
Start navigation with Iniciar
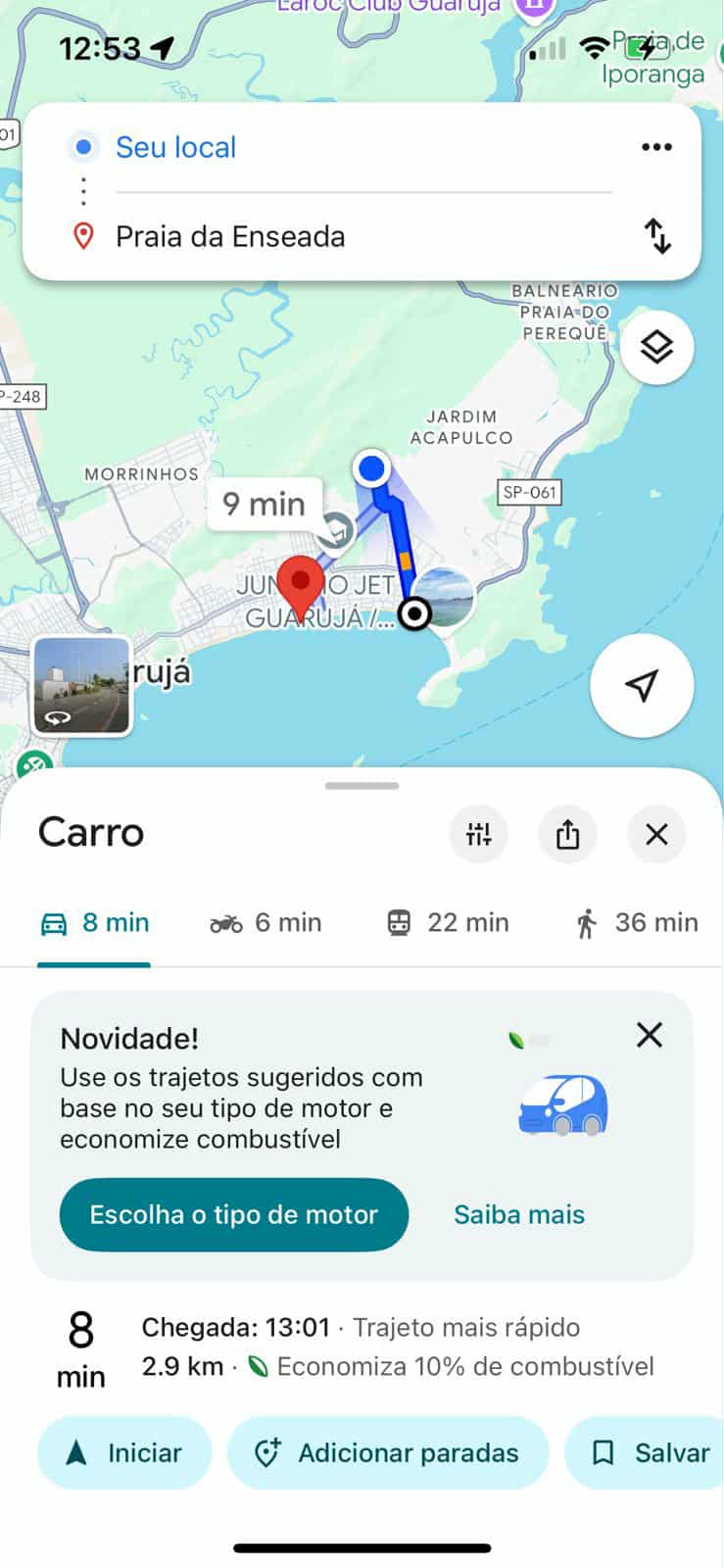click(124, 1452)
